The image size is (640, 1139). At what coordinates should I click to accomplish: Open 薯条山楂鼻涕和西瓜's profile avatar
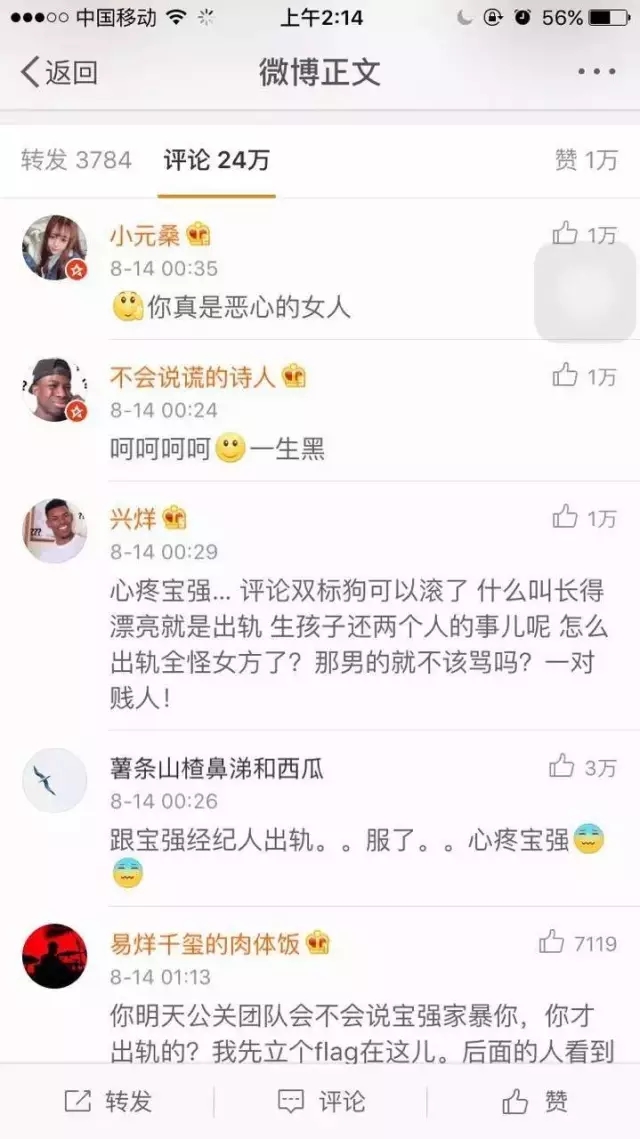click(x=55, y=780)
